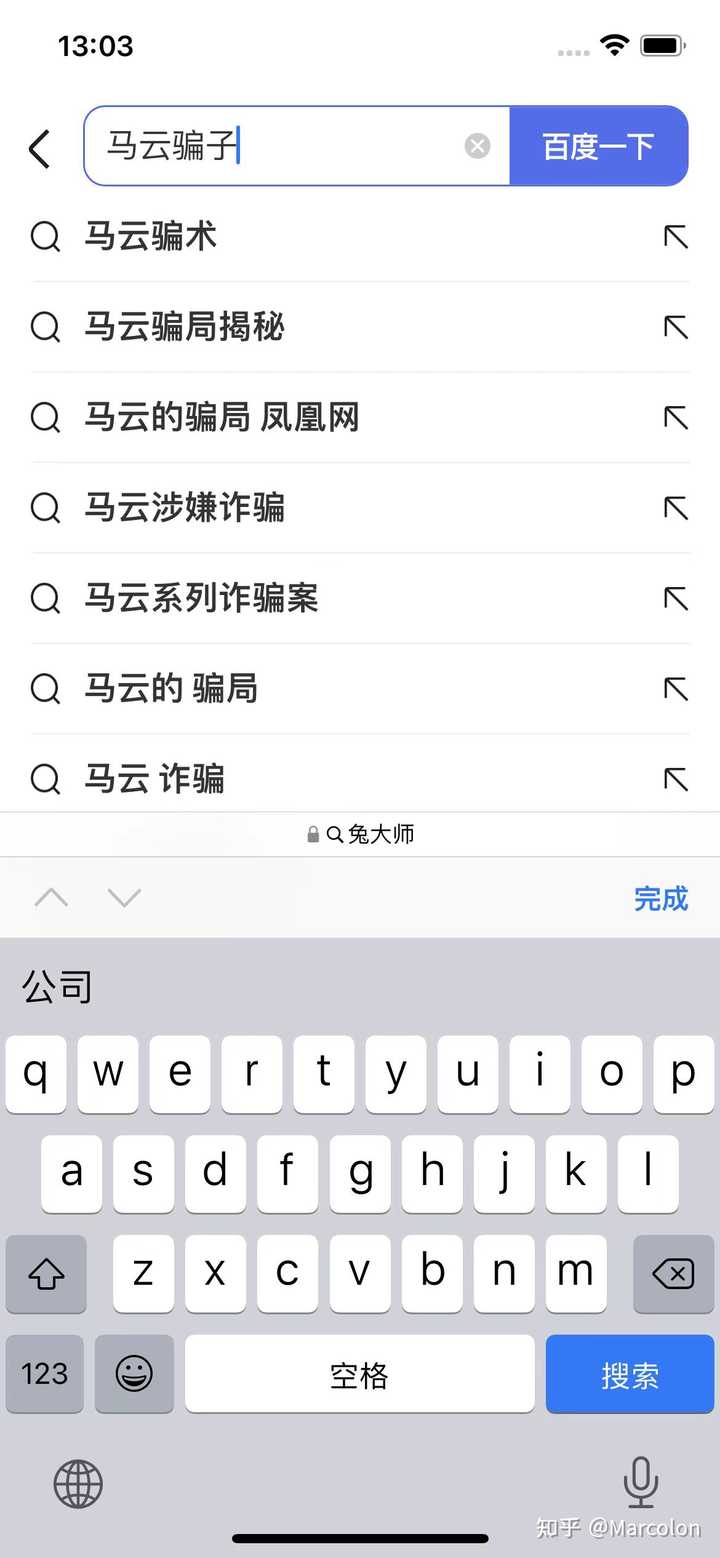The height and width of the screenshot is (1558, 720).
Task: Tap the microphone icon for voice input
Action: pos(641,1485)
